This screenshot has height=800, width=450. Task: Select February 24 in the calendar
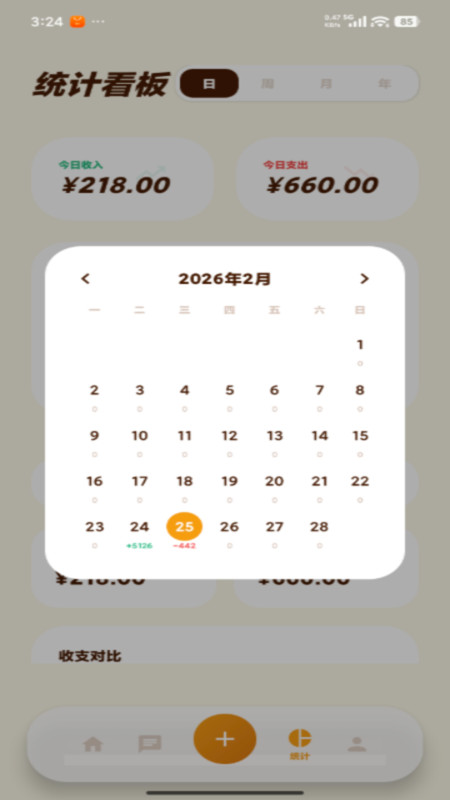pyautogui.click(x=139, y=532)
